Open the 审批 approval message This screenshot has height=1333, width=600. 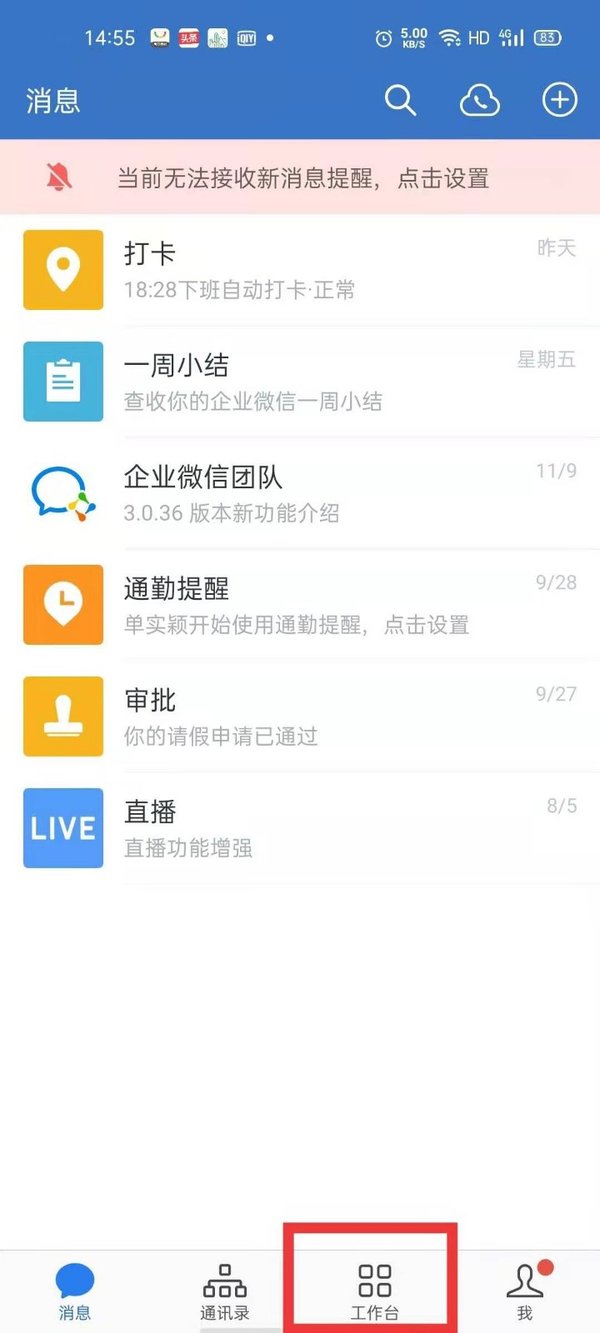[x=300, y=718]
